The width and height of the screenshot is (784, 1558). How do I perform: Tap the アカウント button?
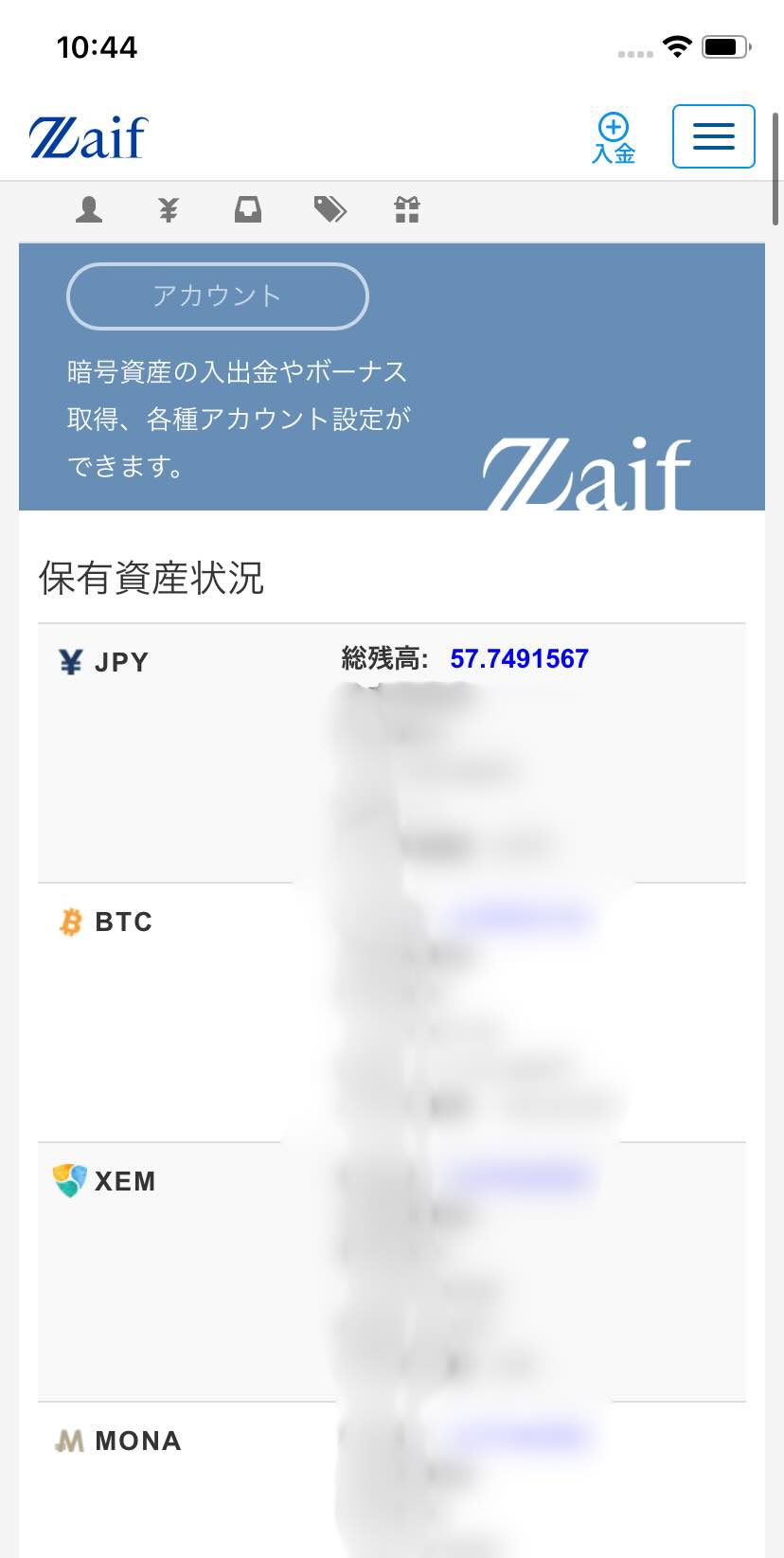coord(218,296)
